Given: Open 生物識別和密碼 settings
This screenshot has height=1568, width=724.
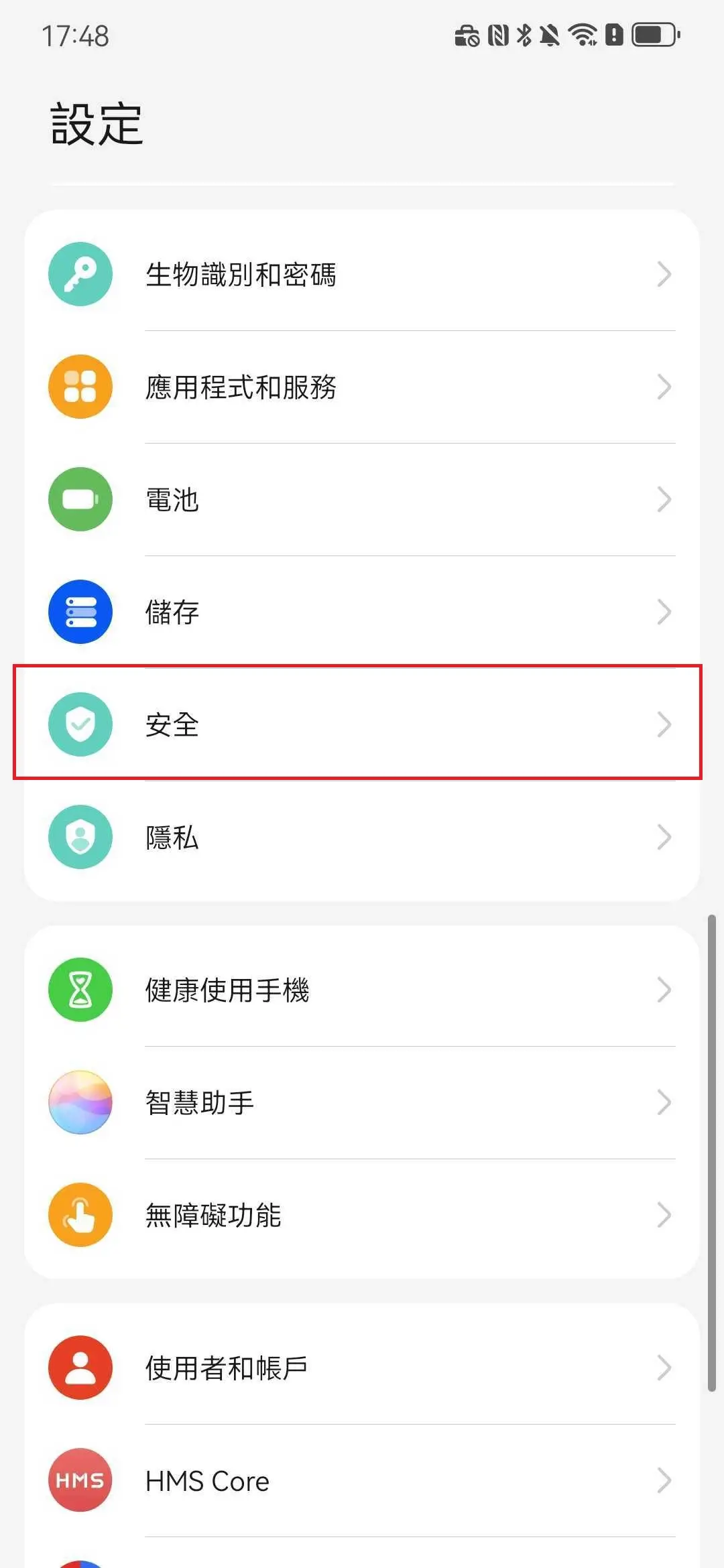Looking at the screenshot, I should [362, 274].
